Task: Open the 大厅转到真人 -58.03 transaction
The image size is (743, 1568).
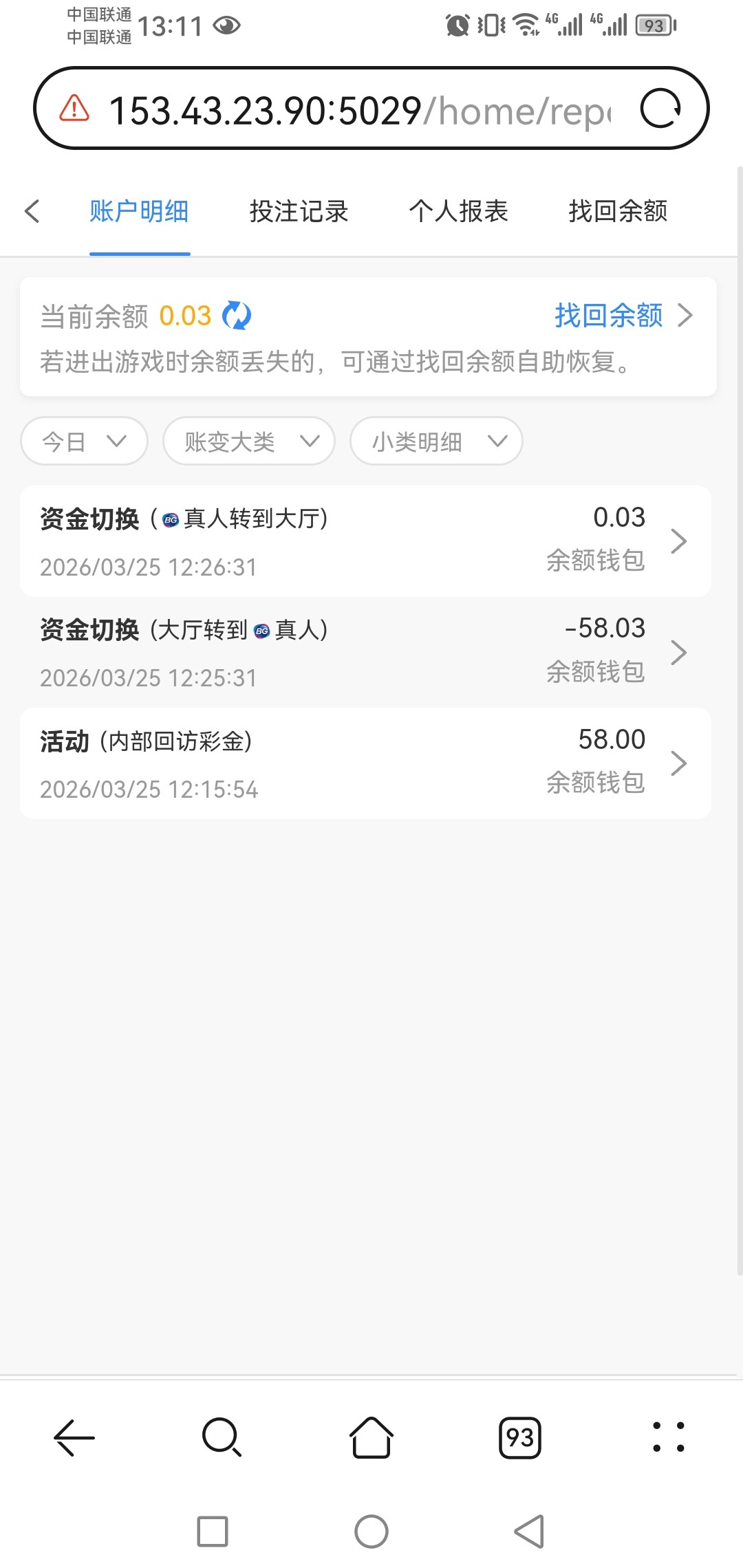Action: tap(365, 652)
